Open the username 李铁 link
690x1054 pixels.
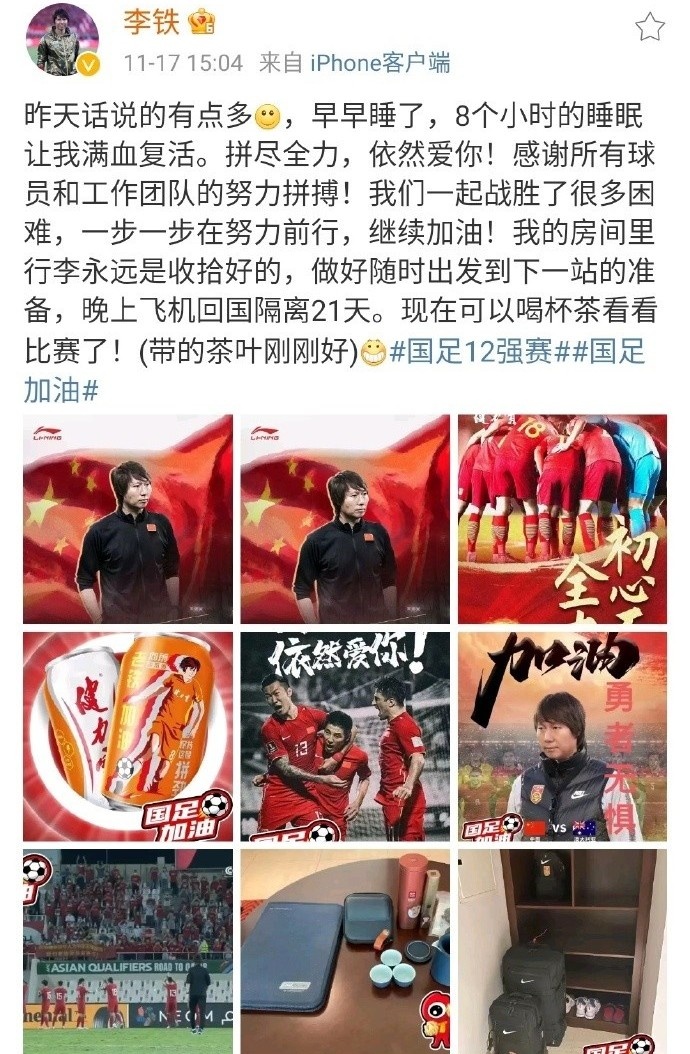pos(146,23)
